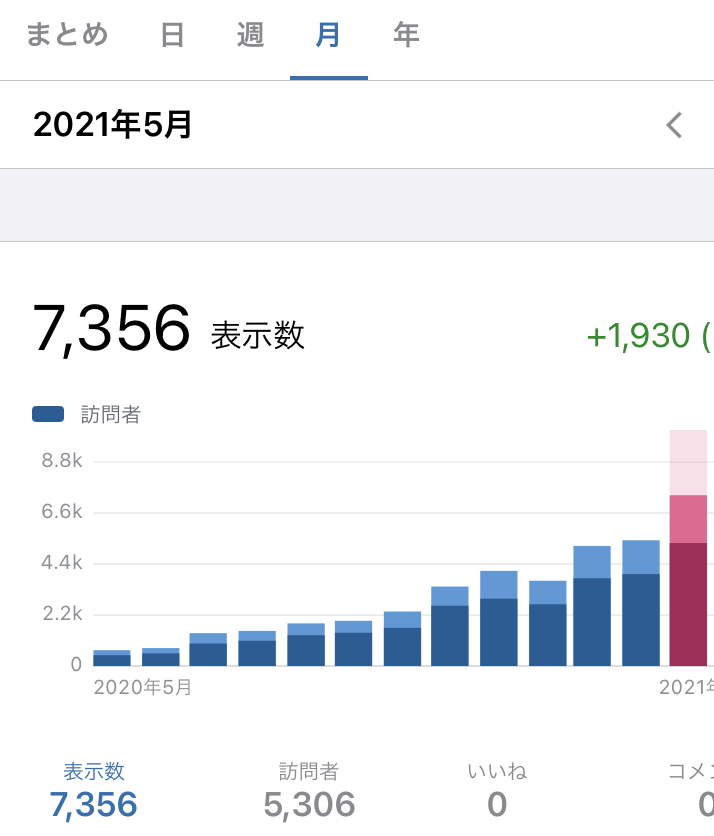
Task: Switch to the 週 tab
Action: click(250, 36)
